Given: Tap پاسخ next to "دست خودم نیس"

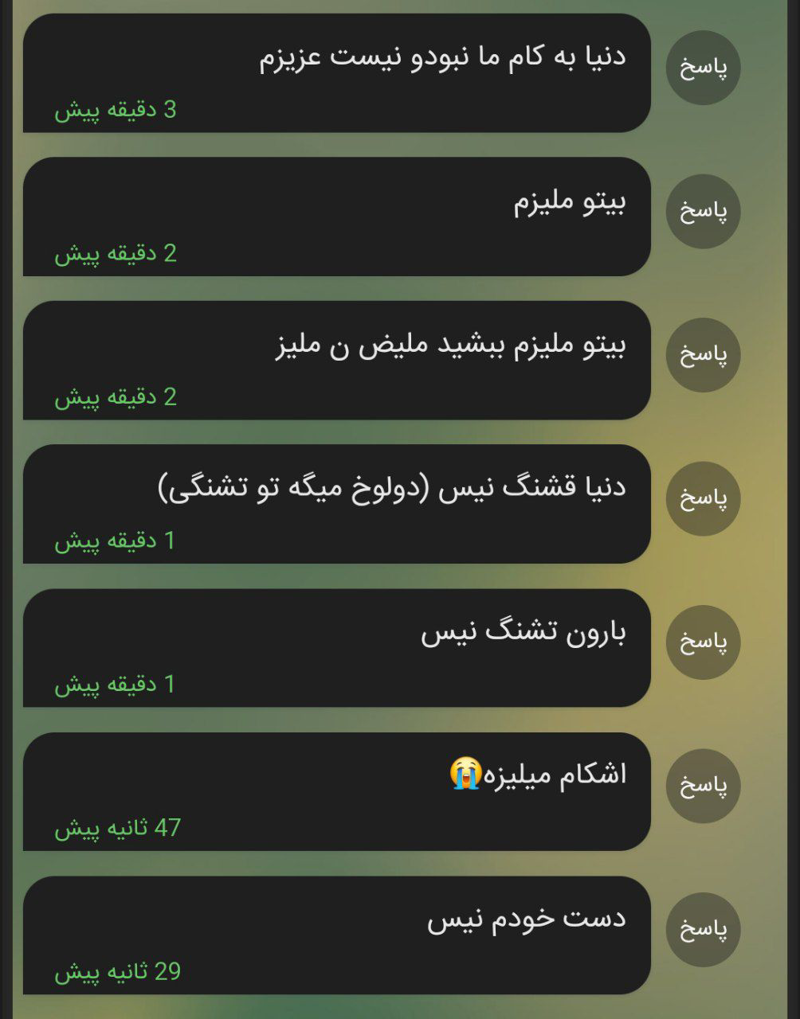Looking at the screenshot, I should [x=703, y=929].
